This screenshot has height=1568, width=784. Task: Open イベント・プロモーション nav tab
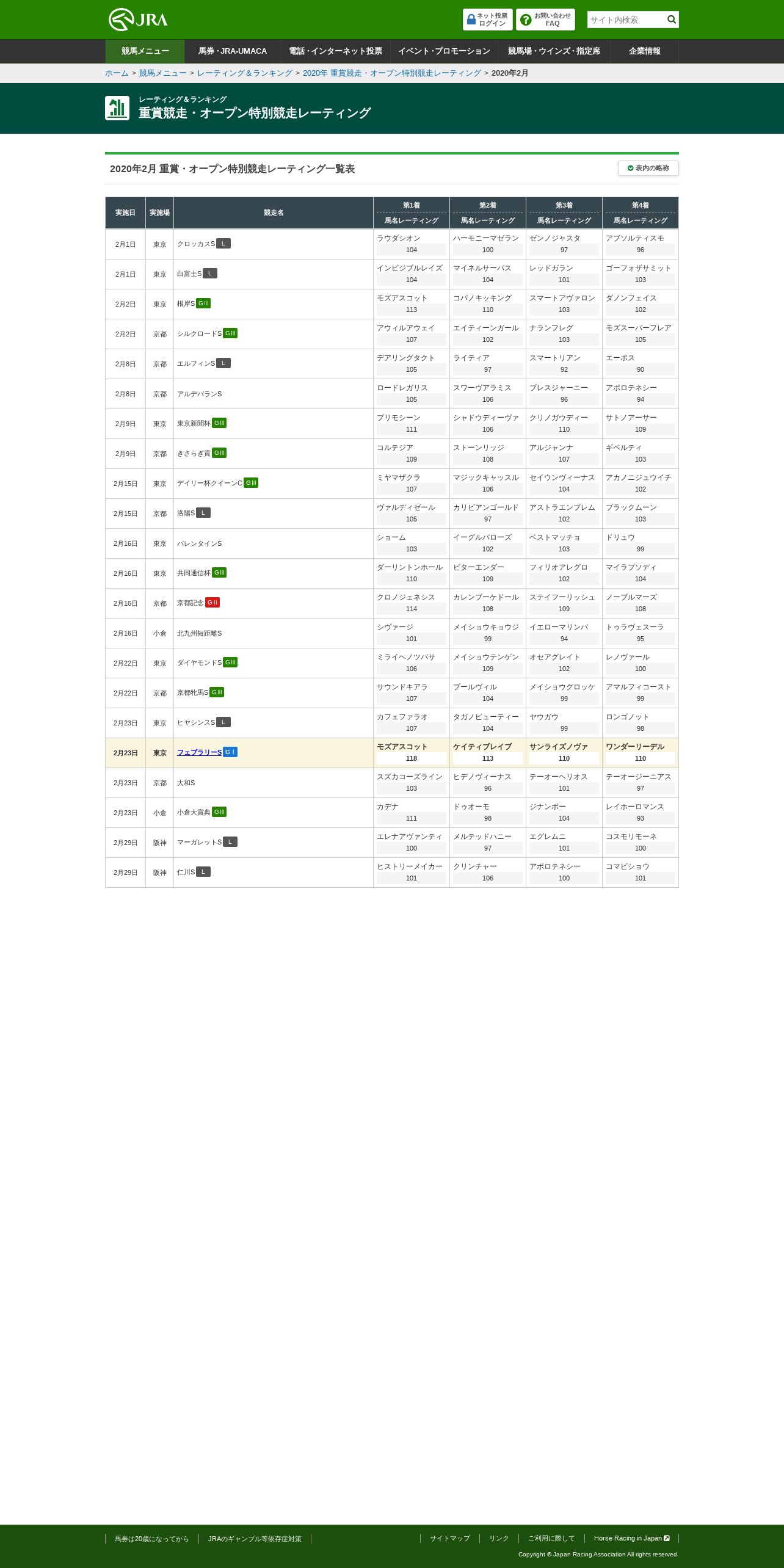(x=444, y=51)
